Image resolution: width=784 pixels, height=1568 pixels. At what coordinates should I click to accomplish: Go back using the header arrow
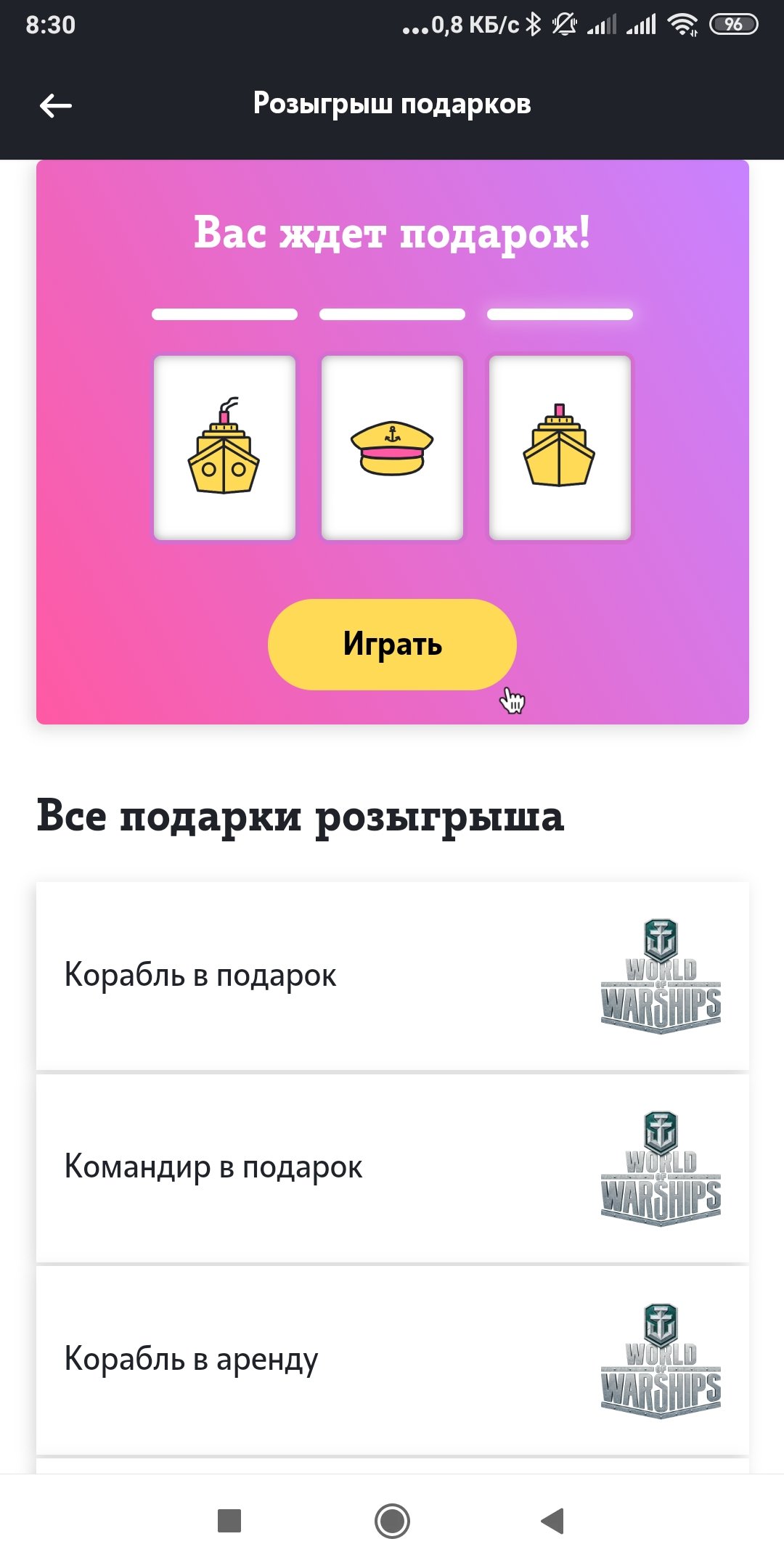(x=55, y=106)
